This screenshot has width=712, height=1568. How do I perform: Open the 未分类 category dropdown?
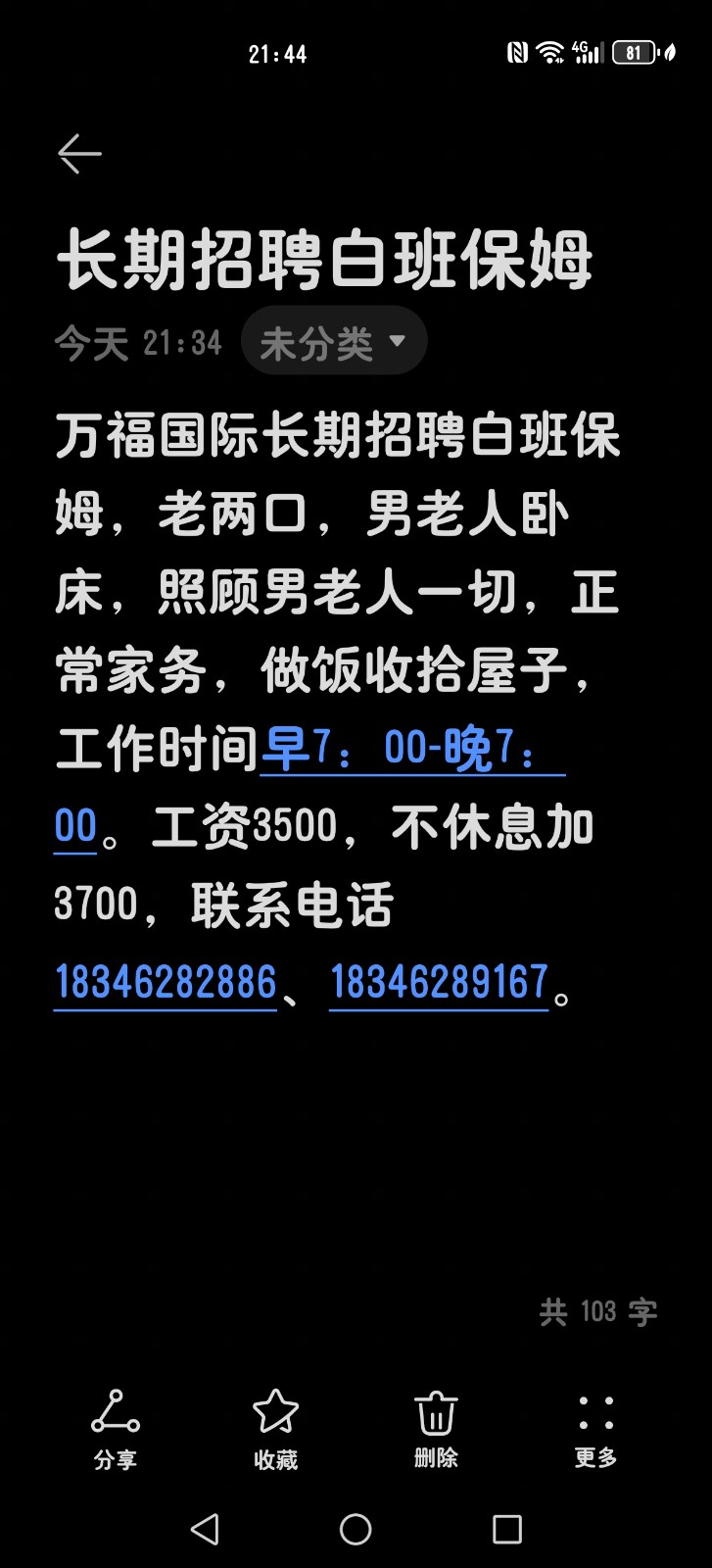click(333, 342)
